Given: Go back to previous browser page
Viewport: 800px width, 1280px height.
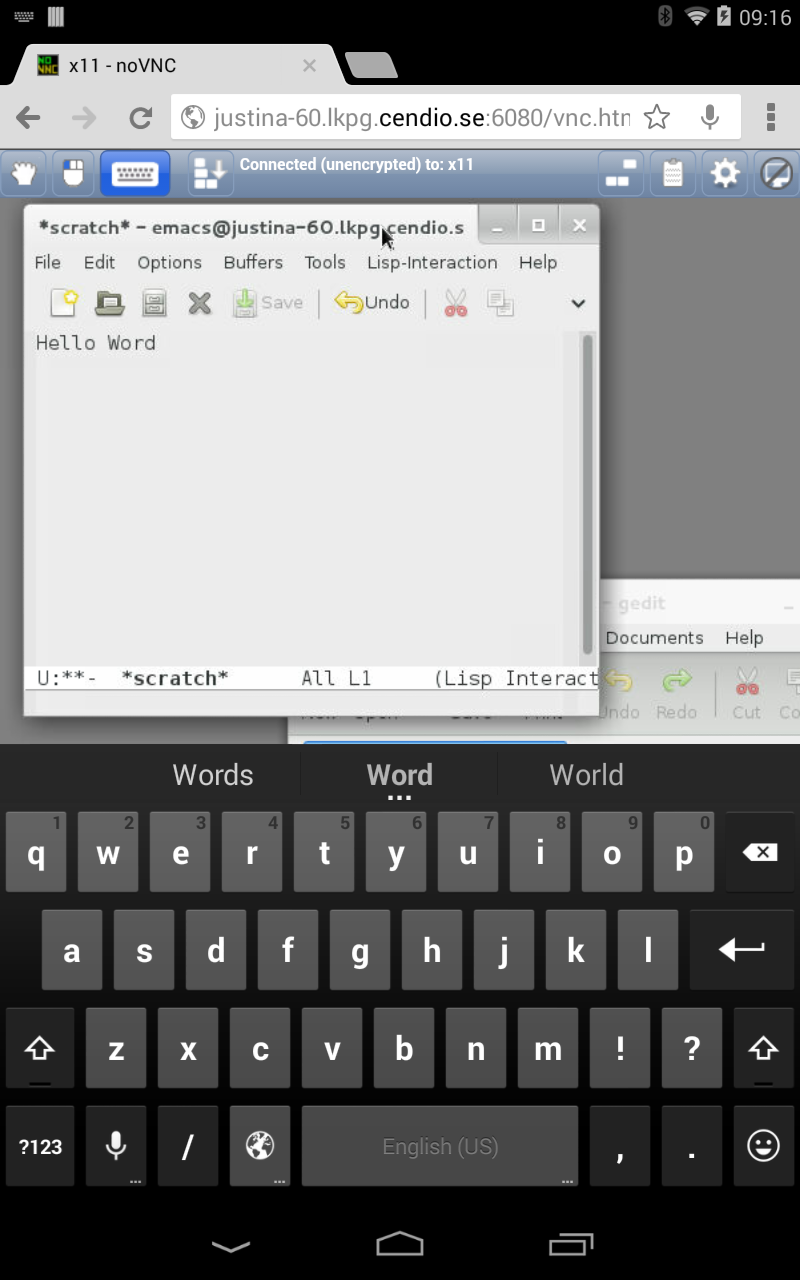Looking at the screenshot, I should (28, 118).
